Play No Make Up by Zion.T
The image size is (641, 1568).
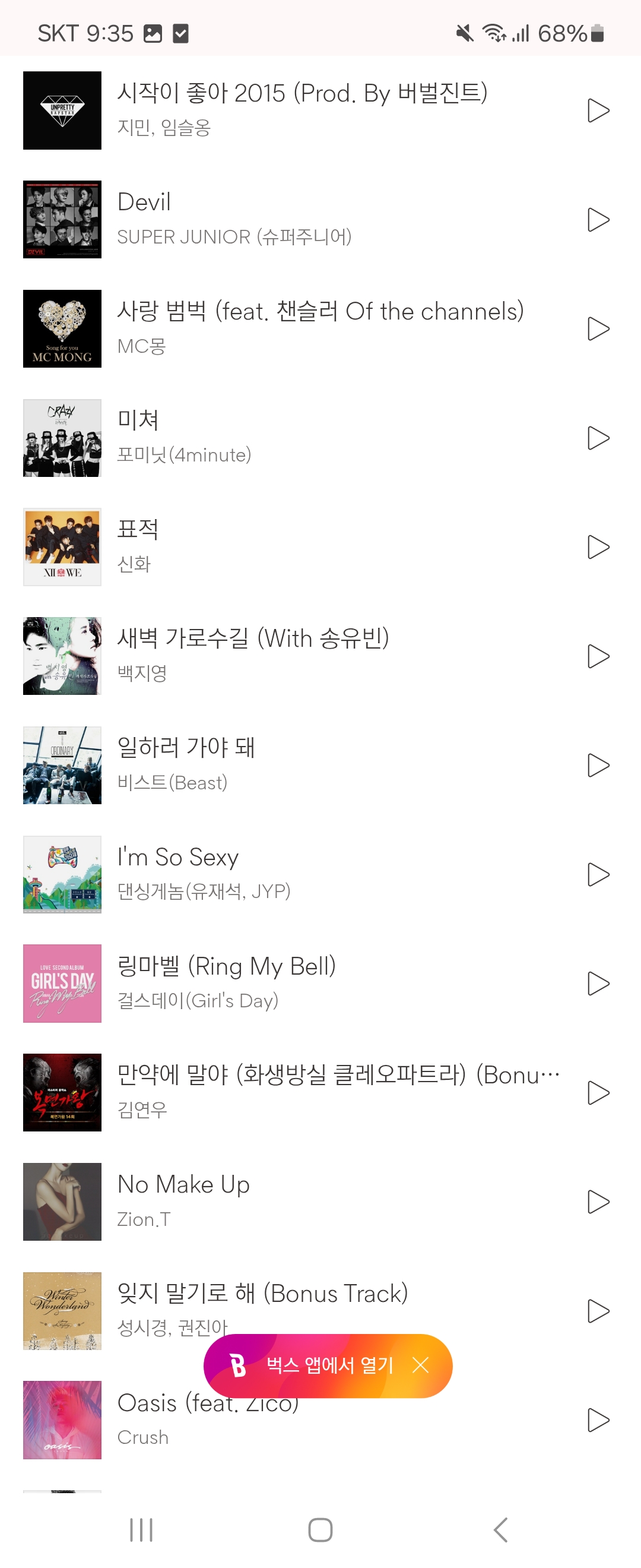coord(599,1201)
